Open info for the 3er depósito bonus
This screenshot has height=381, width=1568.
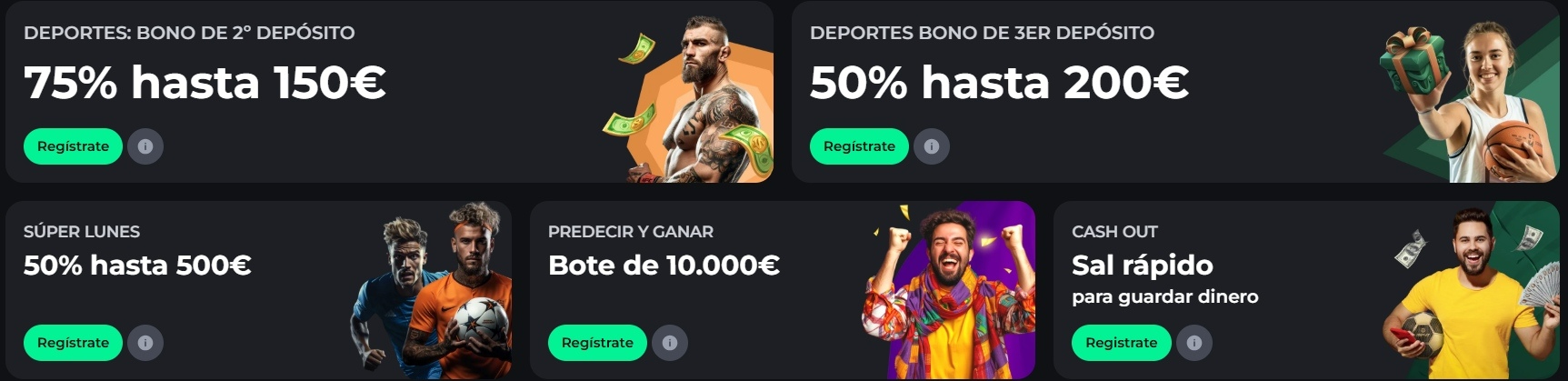(932, 146)
